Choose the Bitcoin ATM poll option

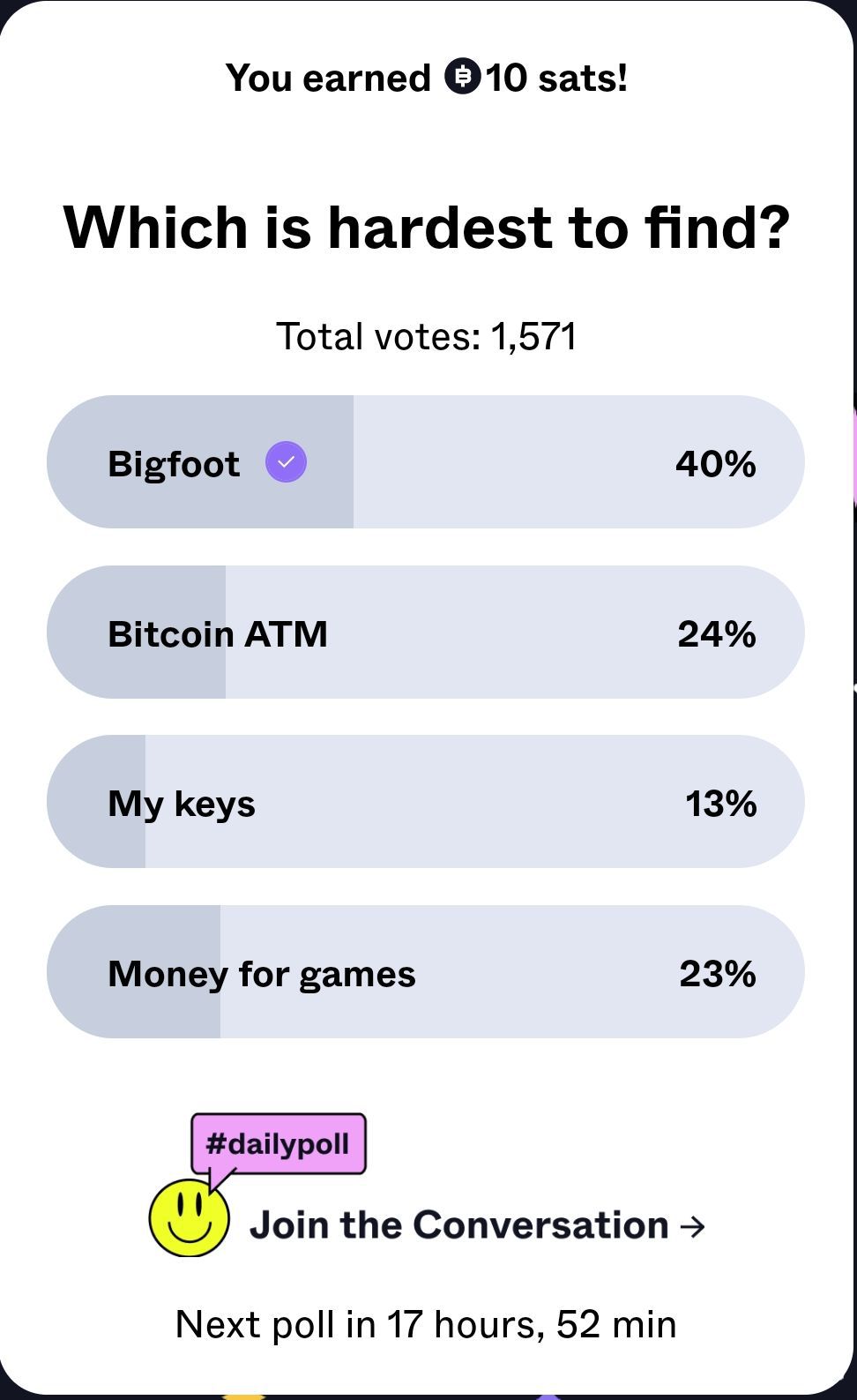425,633
